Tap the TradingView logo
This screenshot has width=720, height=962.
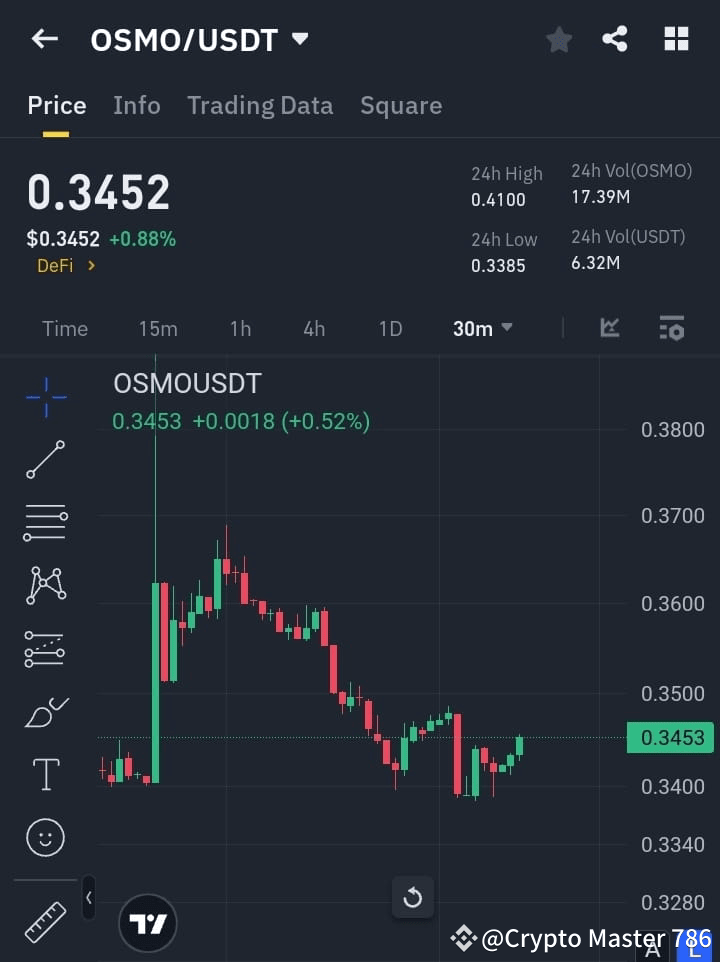(148, 922)
